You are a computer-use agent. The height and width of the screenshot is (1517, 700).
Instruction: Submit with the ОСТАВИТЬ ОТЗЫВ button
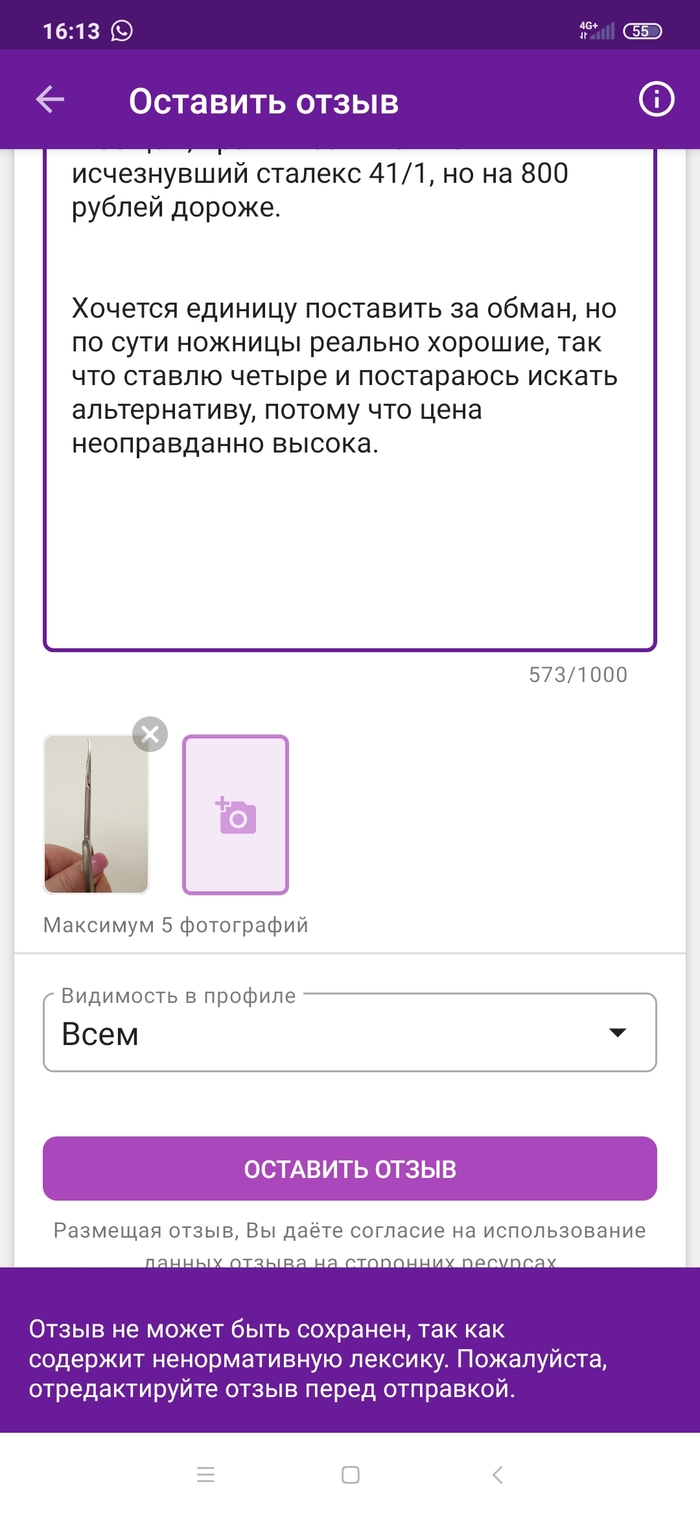pos(350,1168)
